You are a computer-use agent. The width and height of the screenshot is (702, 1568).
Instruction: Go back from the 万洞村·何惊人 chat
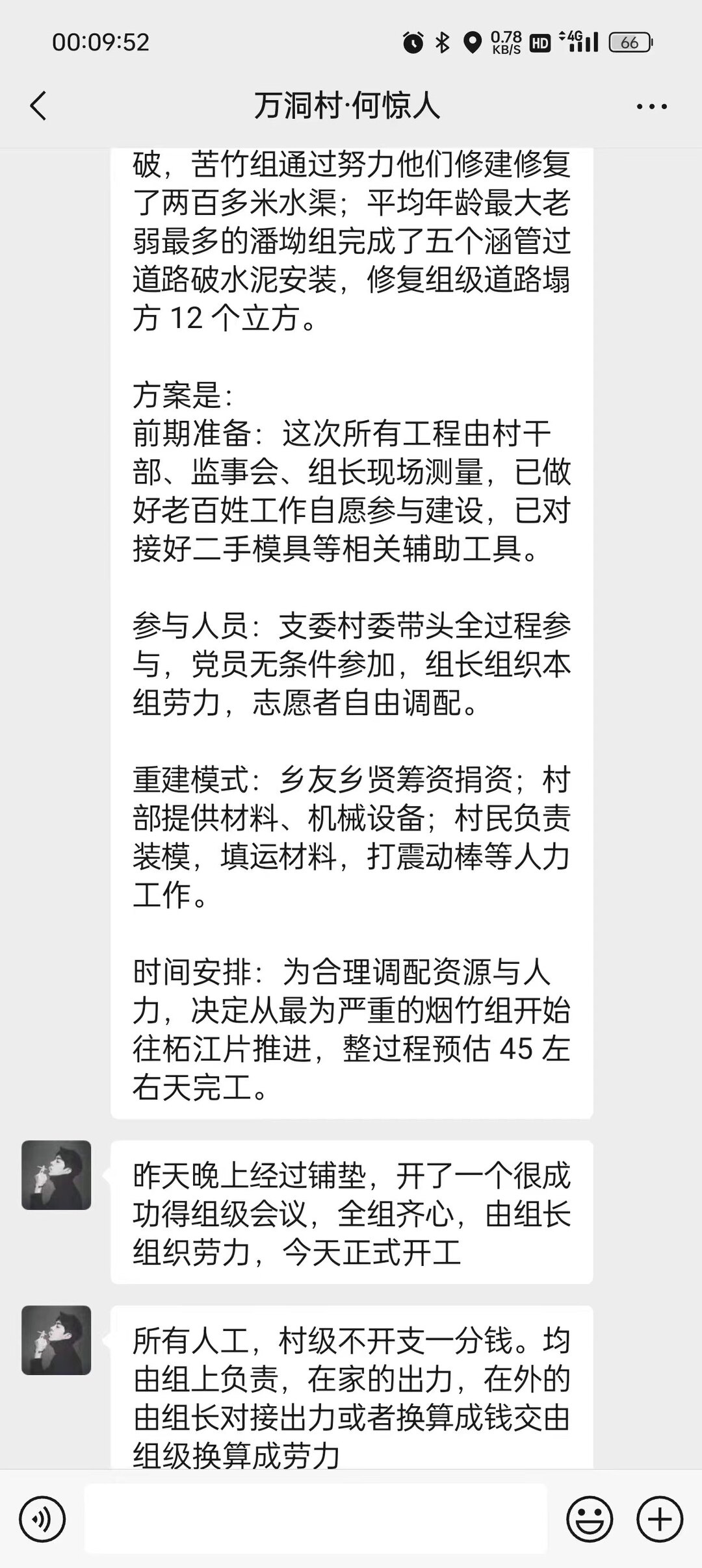pyautogui.click(x=39, y=106)
